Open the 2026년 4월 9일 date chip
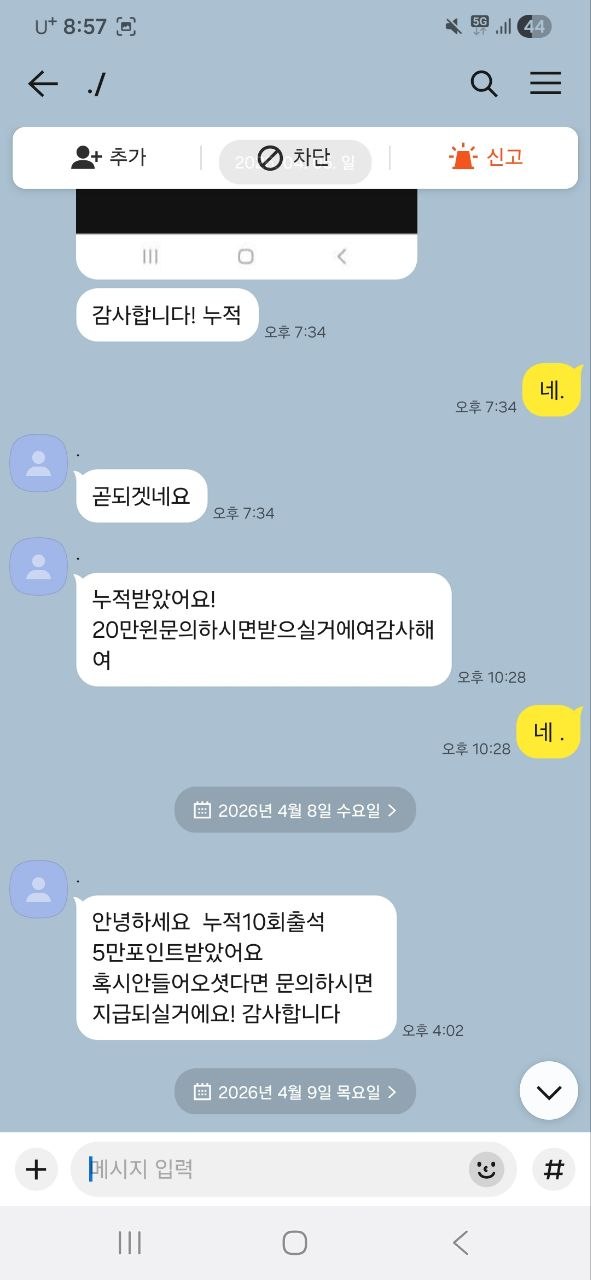Screen dimensions: 591x1280 295,1092
